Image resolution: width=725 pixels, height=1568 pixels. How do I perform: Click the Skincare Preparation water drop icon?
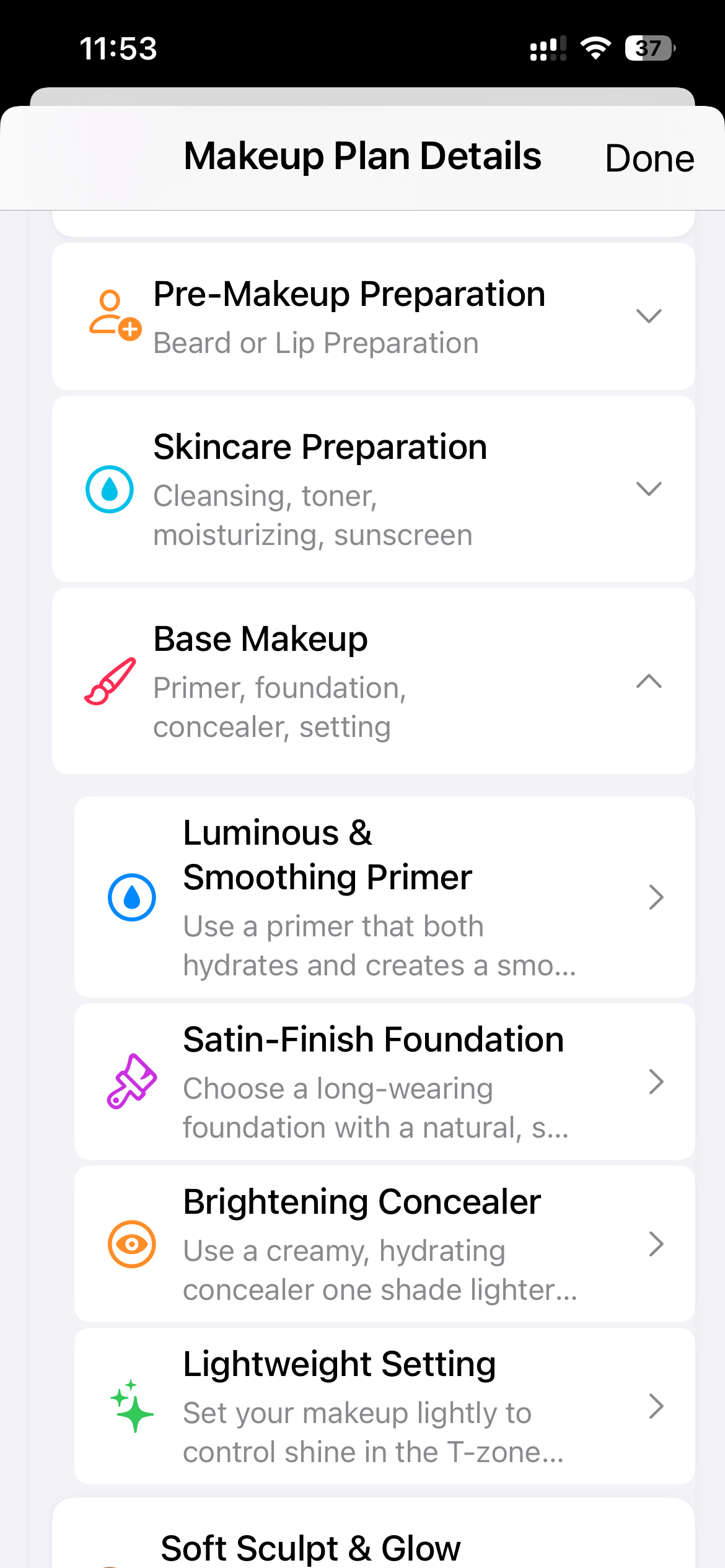click(x=110, y=489)
